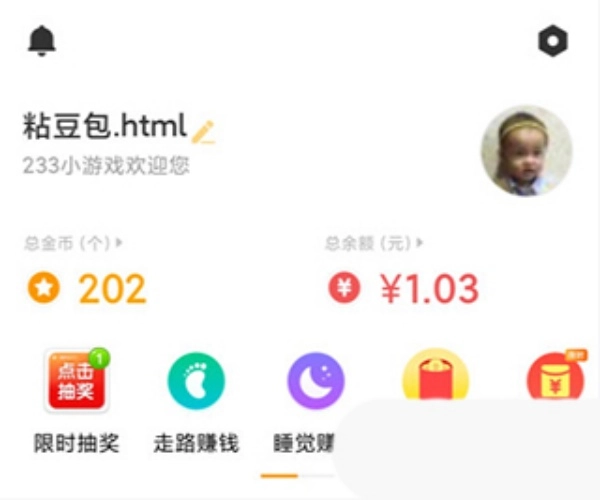Open the settings hexagon icon

click(552, 41)
